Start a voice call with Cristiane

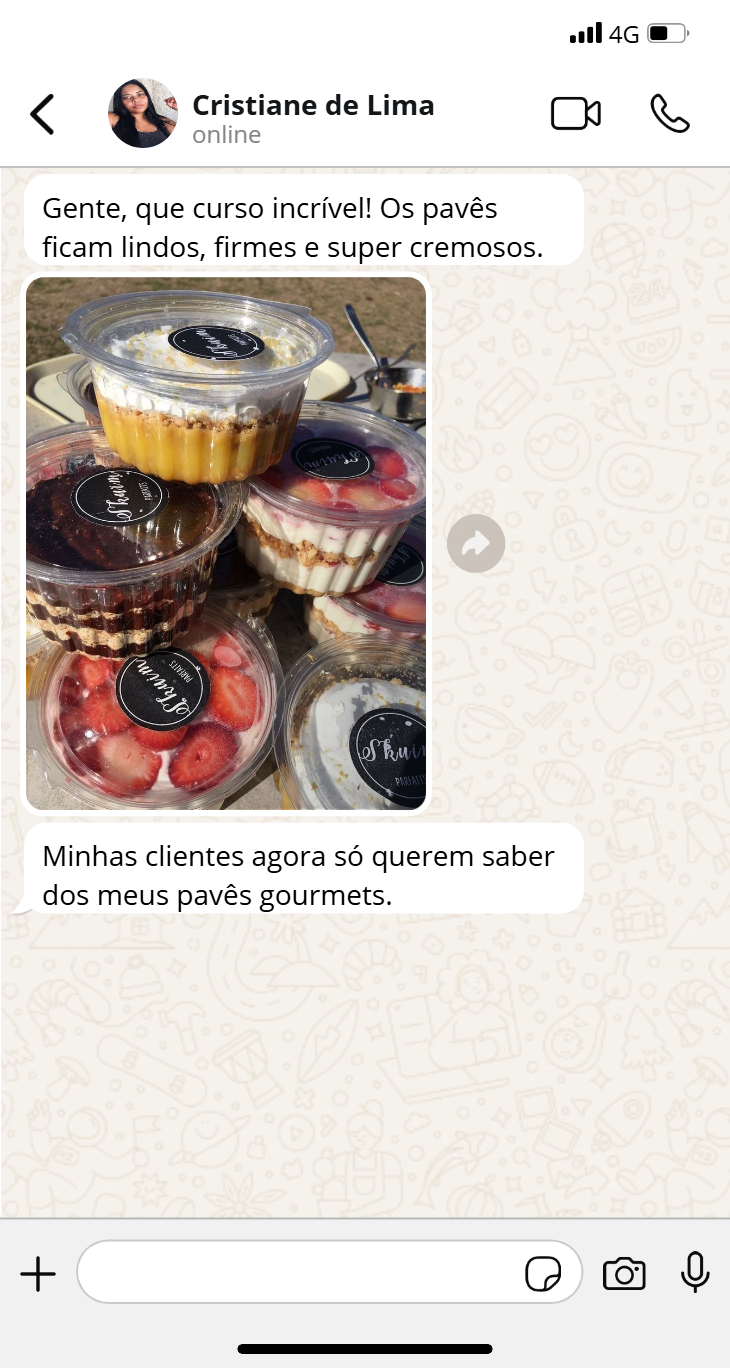click(670, 114)
